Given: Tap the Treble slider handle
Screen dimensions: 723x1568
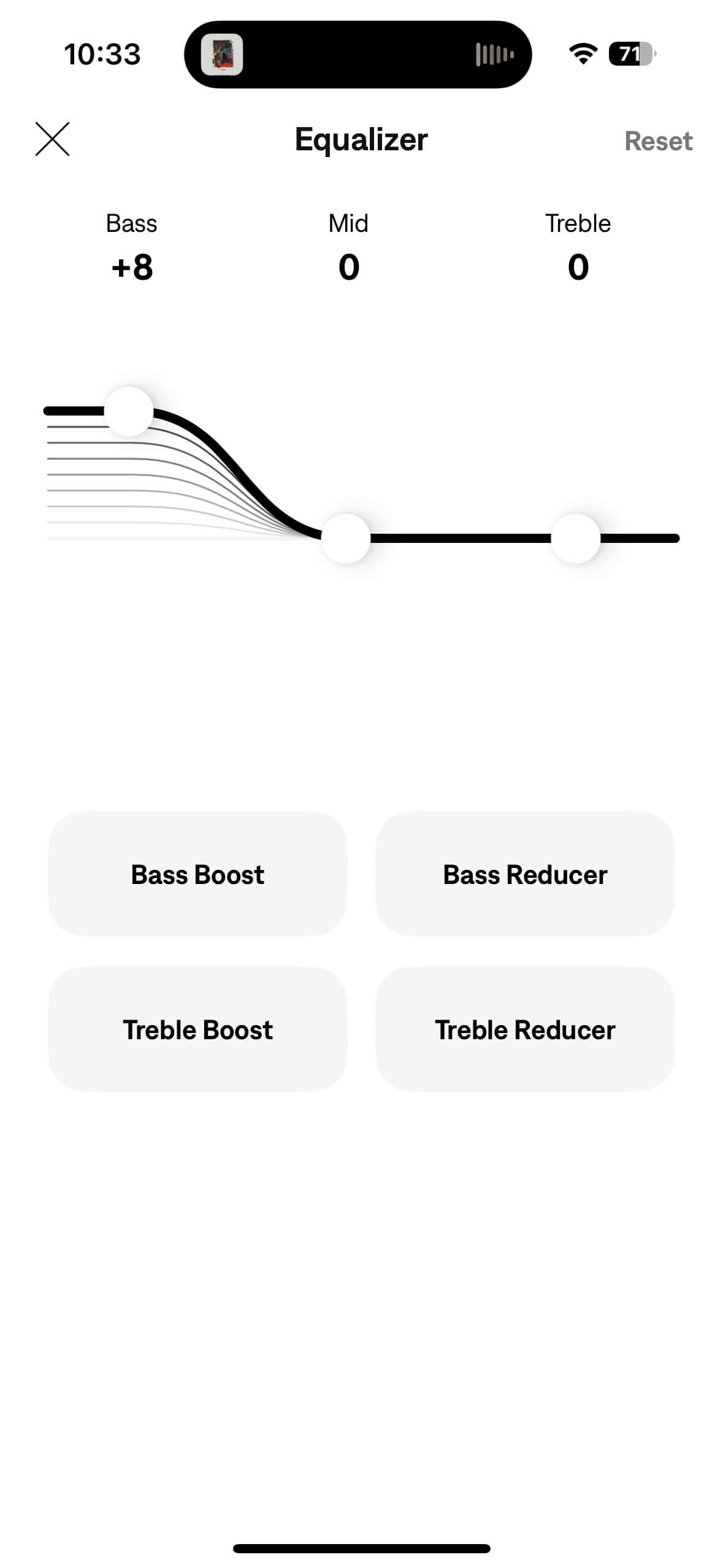Looking at the screenshot, I should pos(575,539).
